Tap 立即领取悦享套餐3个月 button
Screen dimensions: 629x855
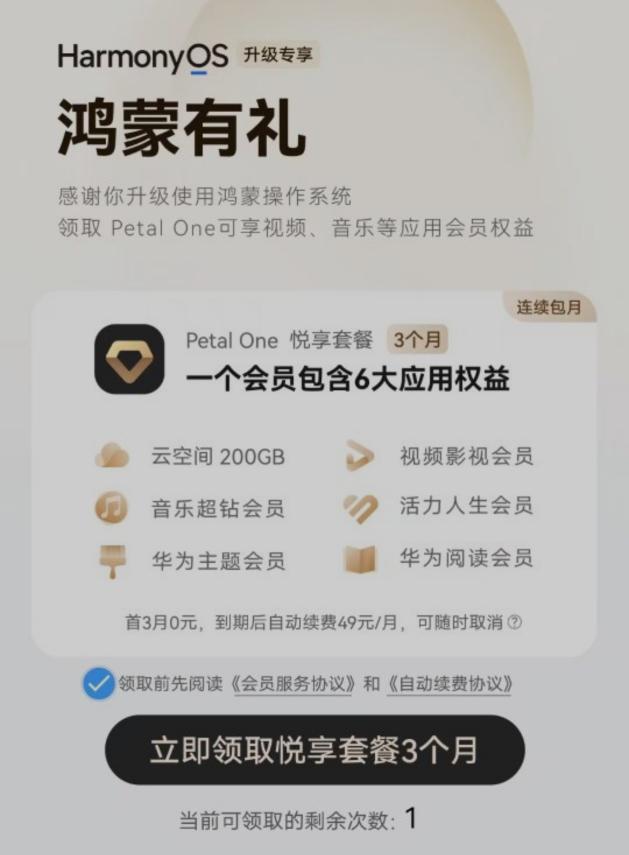315,750
